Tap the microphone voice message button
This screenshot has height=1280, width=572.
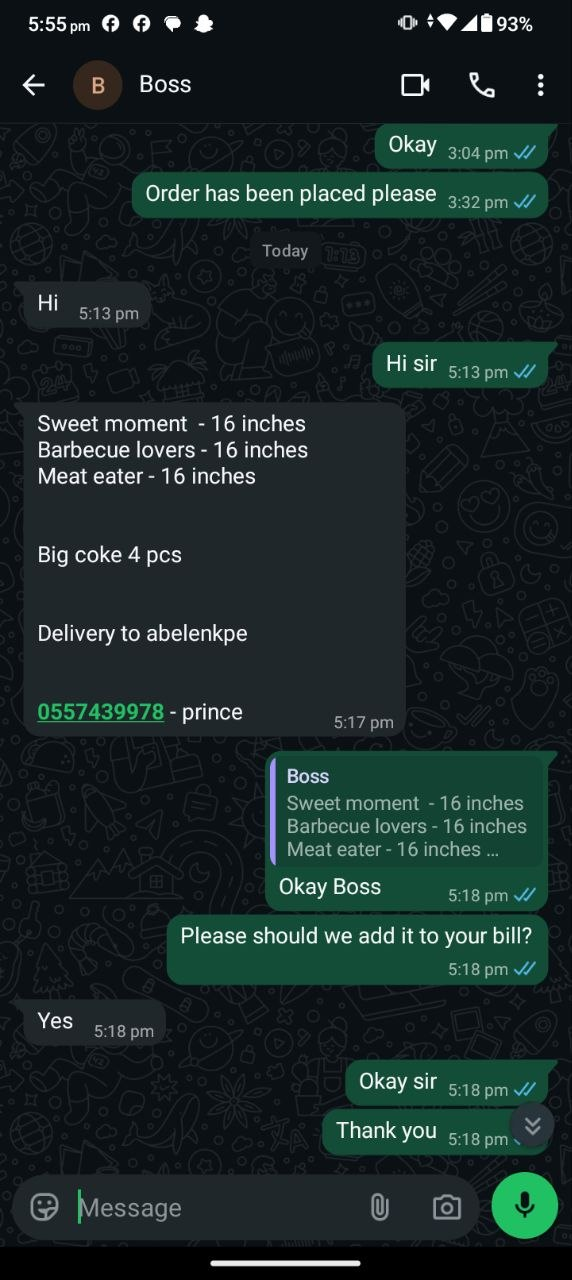click(524, 1206)
